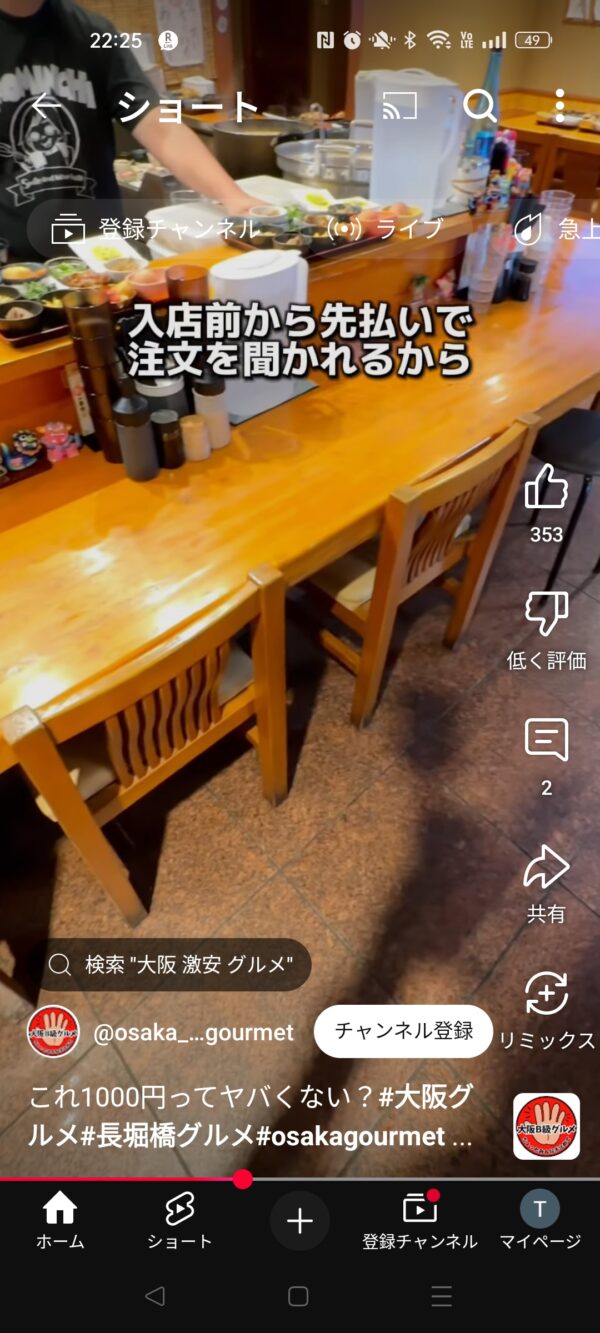
Task: Open the comments on this Short
Action: (x=546, y=741)
